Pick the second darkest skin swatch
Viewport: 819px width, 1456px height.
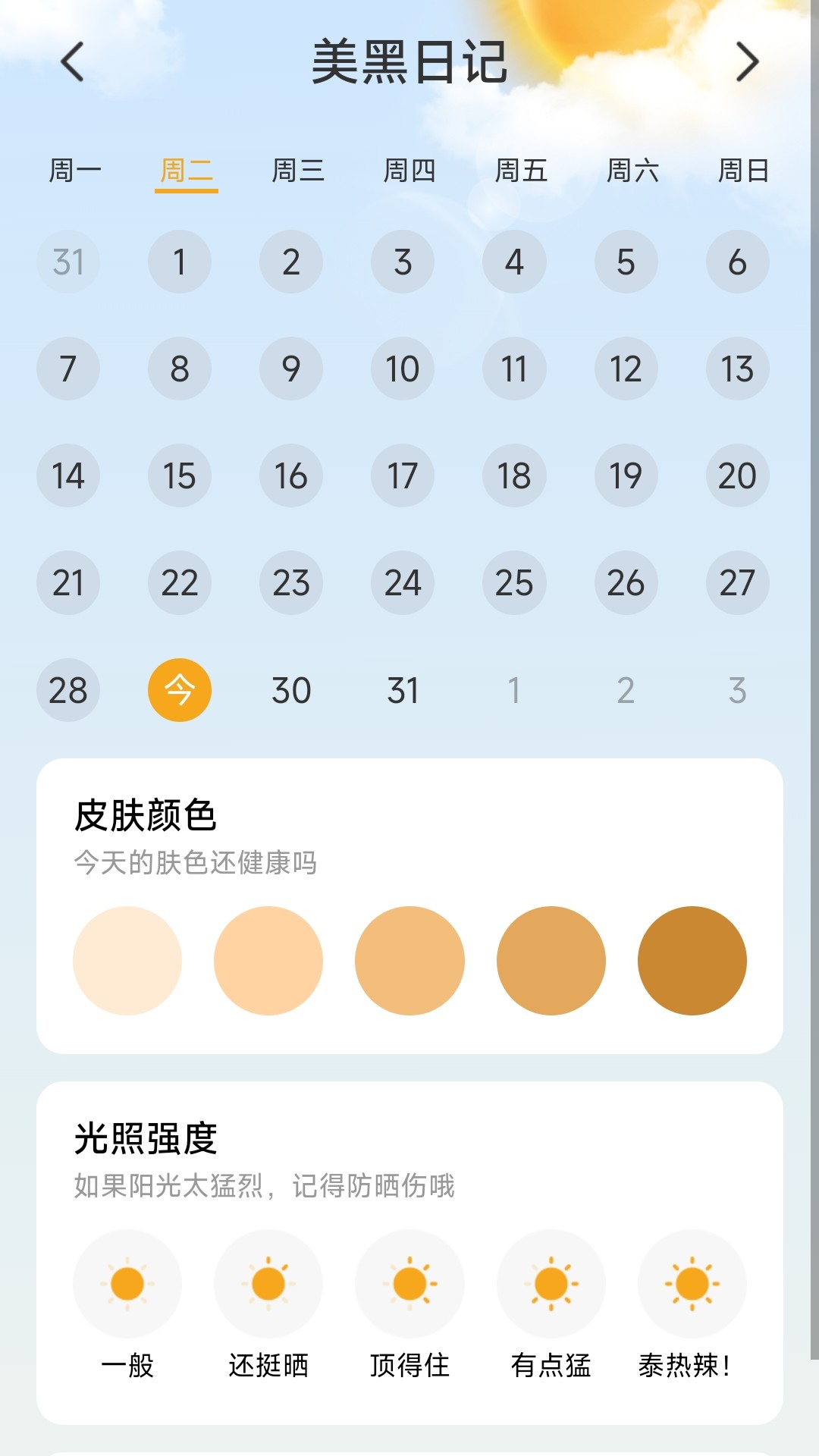551,961
